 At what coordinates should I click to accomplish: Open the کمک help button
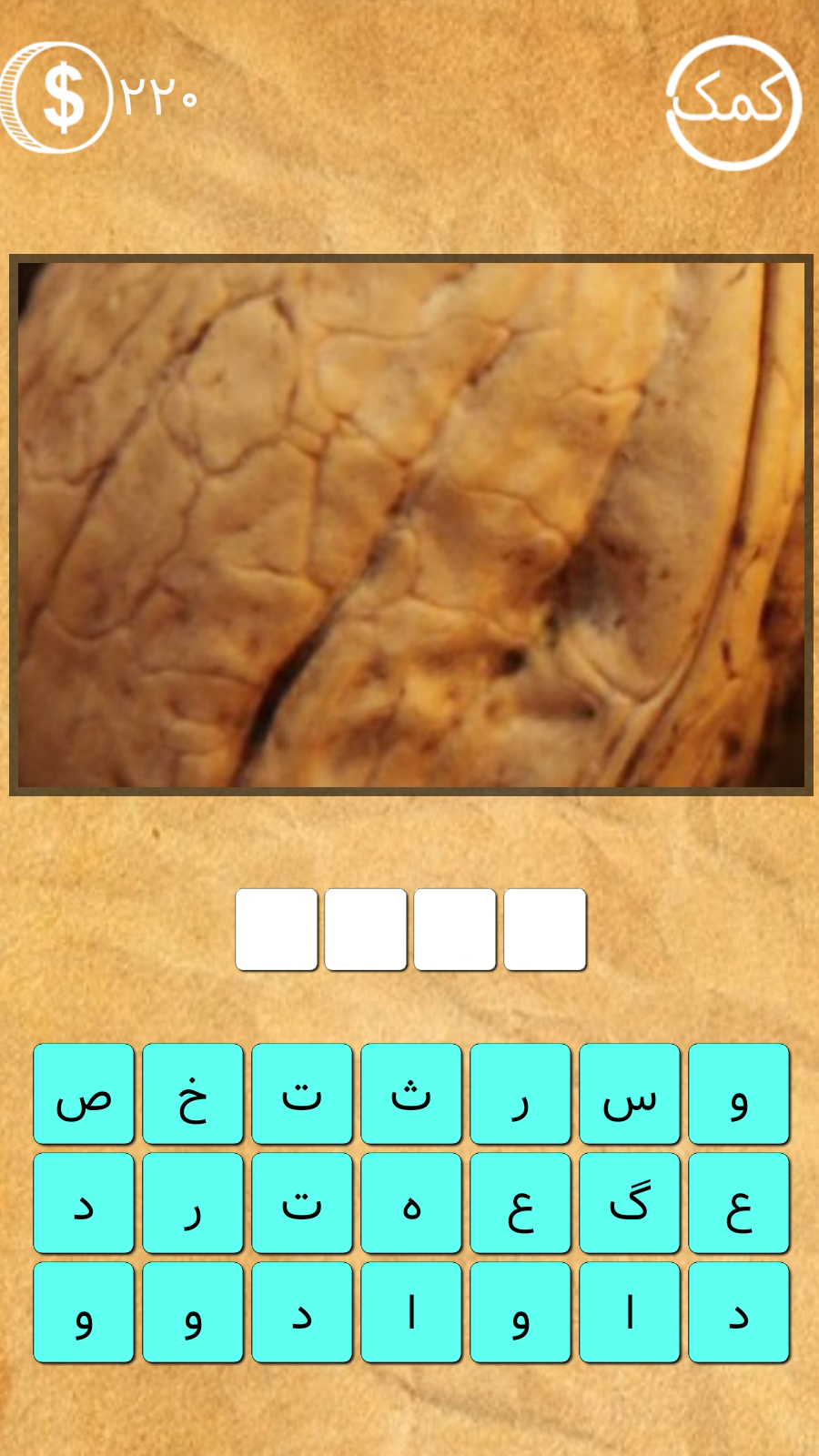(733, 103)
